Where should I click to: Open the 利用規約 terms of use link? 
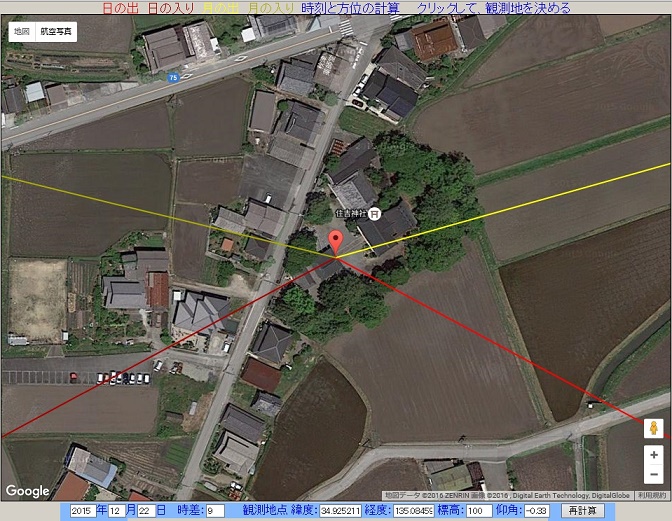point(653,496)
